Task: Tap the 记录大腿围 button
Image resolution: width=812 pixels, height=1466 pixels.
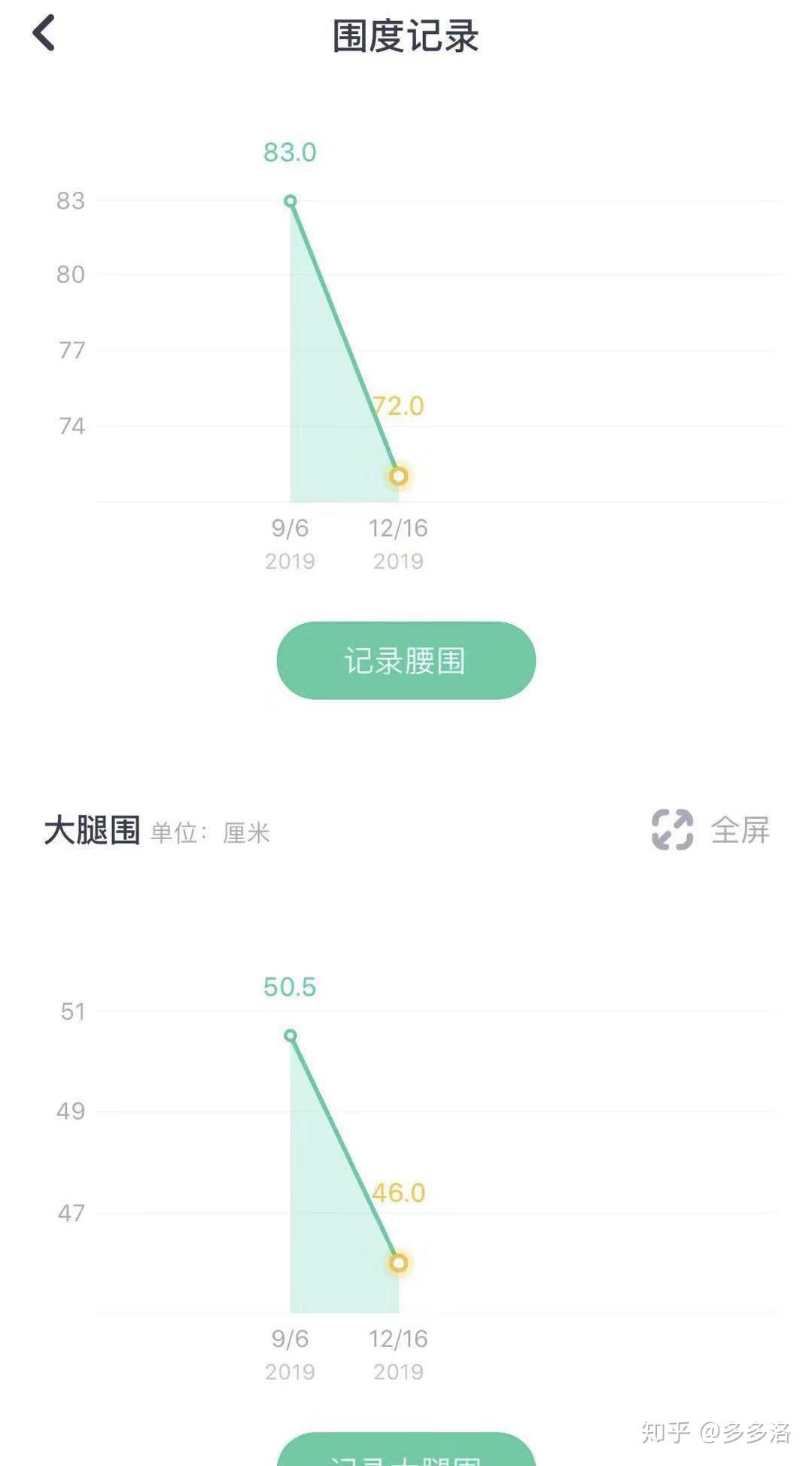Action: click(406, 1449)
